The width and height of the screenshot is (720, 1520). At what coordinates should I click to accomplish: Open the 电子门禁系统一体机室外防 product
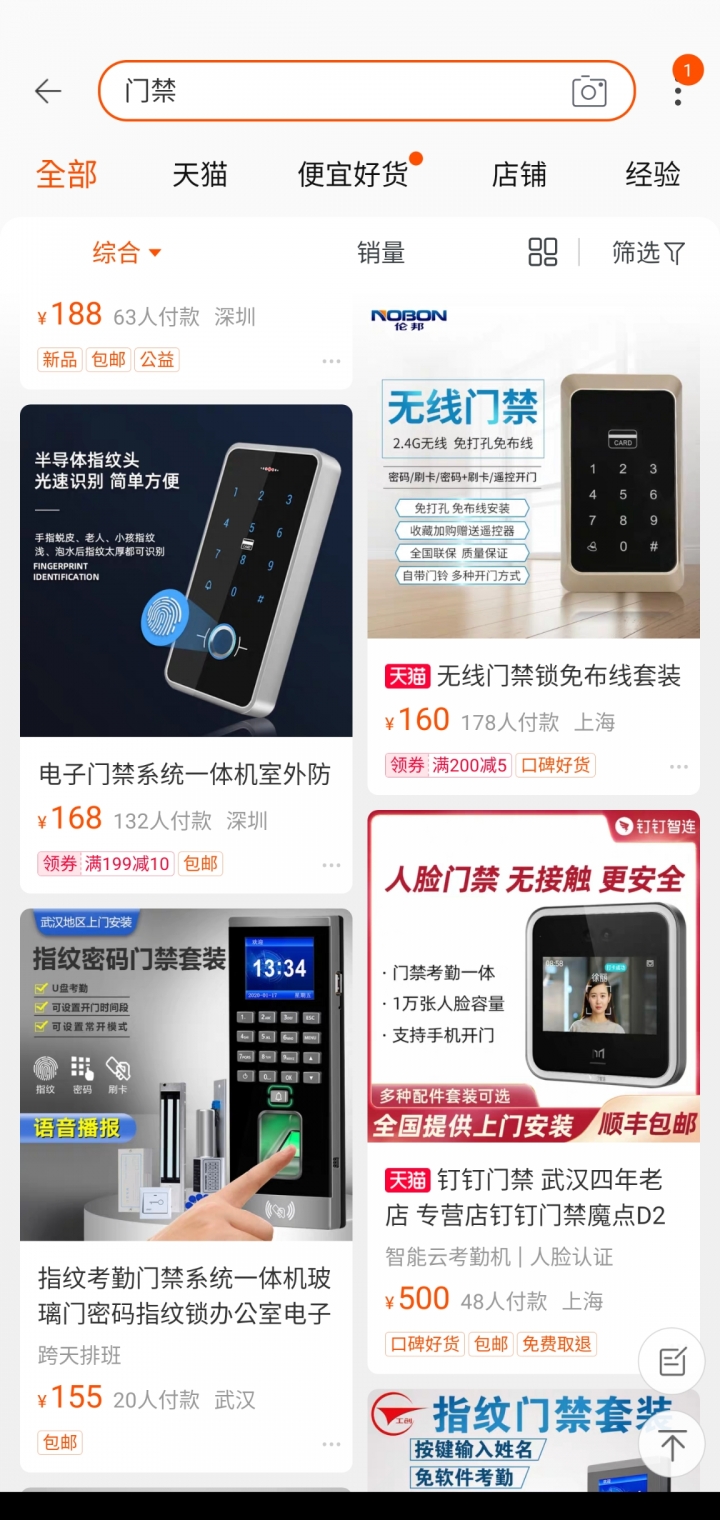(186, 648)
